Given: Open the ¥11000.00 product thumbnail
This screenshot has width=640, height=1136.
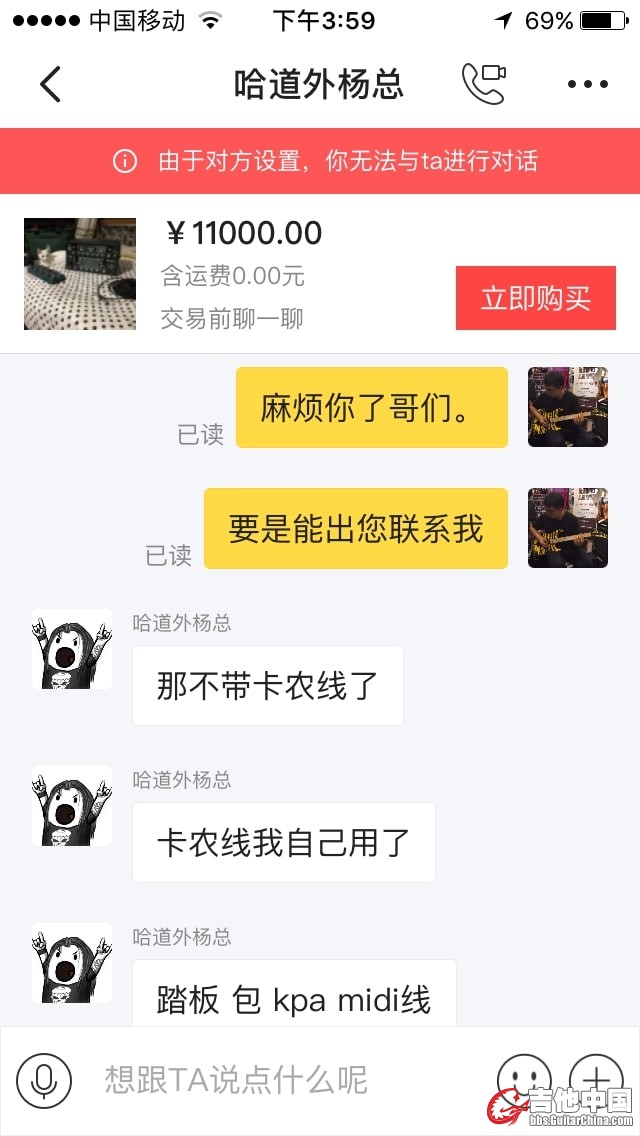Looking at the screenshot, I should [x=80, y=274].
